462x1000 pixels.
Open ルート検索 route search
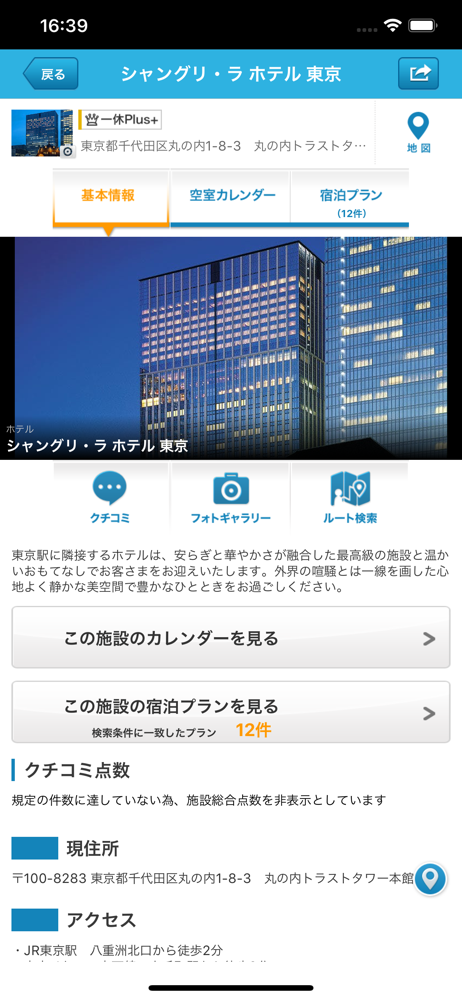[350, 498]
